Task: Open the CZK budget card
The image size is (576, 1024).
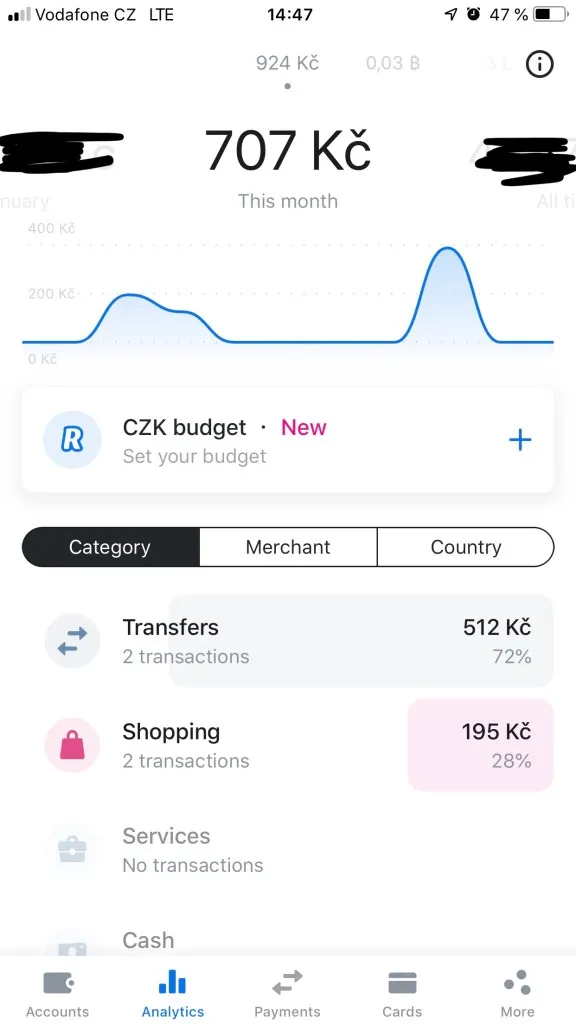Action: [288, 440]
